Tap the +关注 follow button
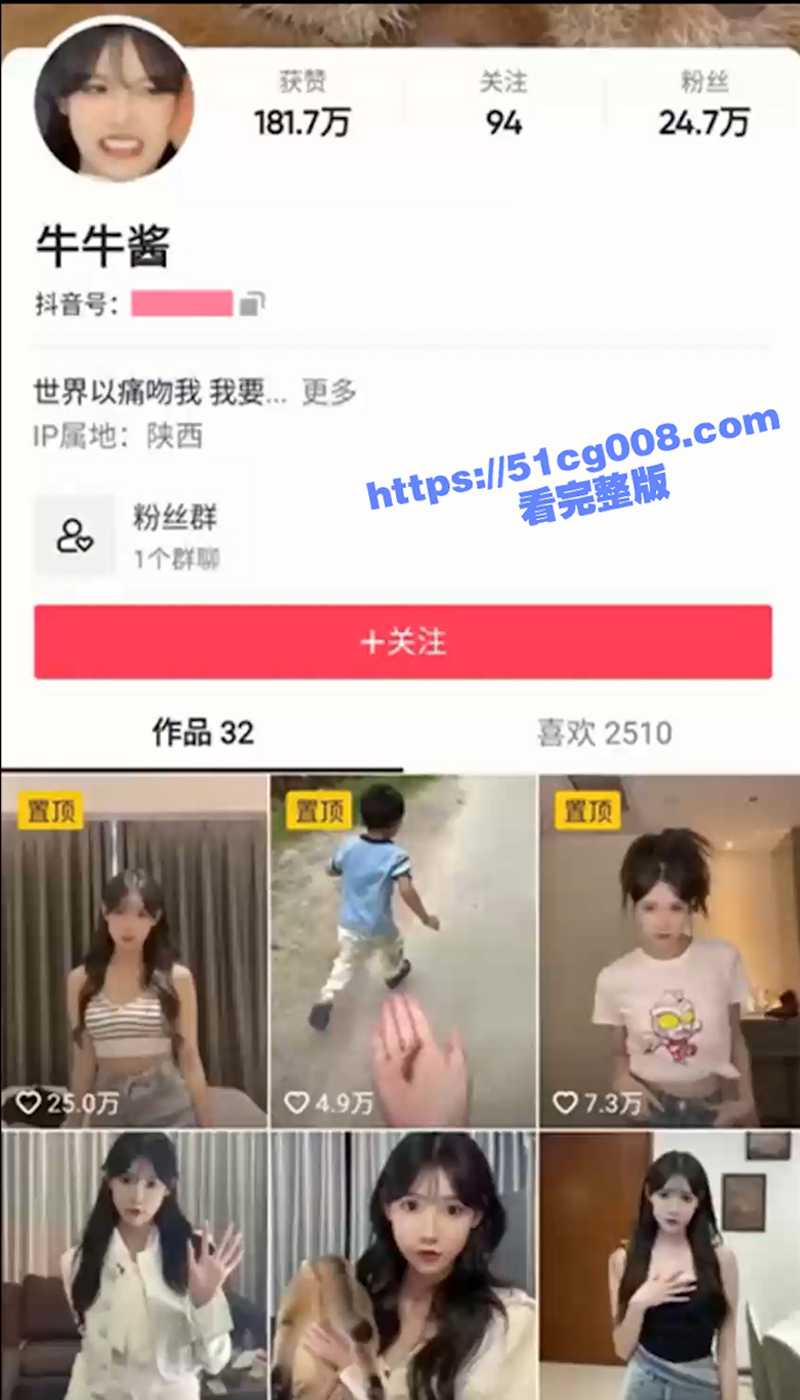The height and width of the screenshot is (1400, 800). pyautogui.click(x=402, y=642)
